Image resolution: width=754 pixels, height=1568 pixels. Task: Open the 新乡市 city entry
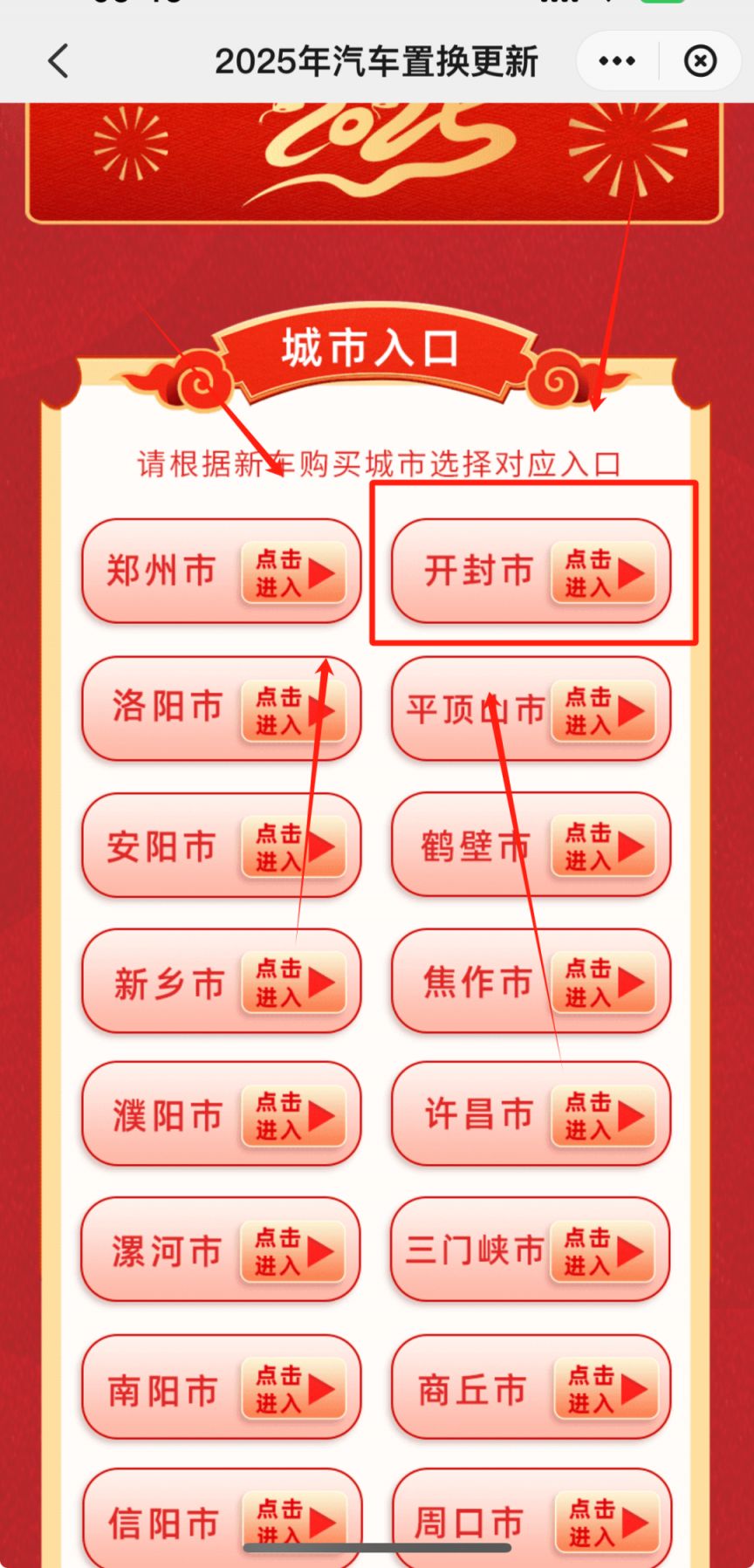coord(221,982)
